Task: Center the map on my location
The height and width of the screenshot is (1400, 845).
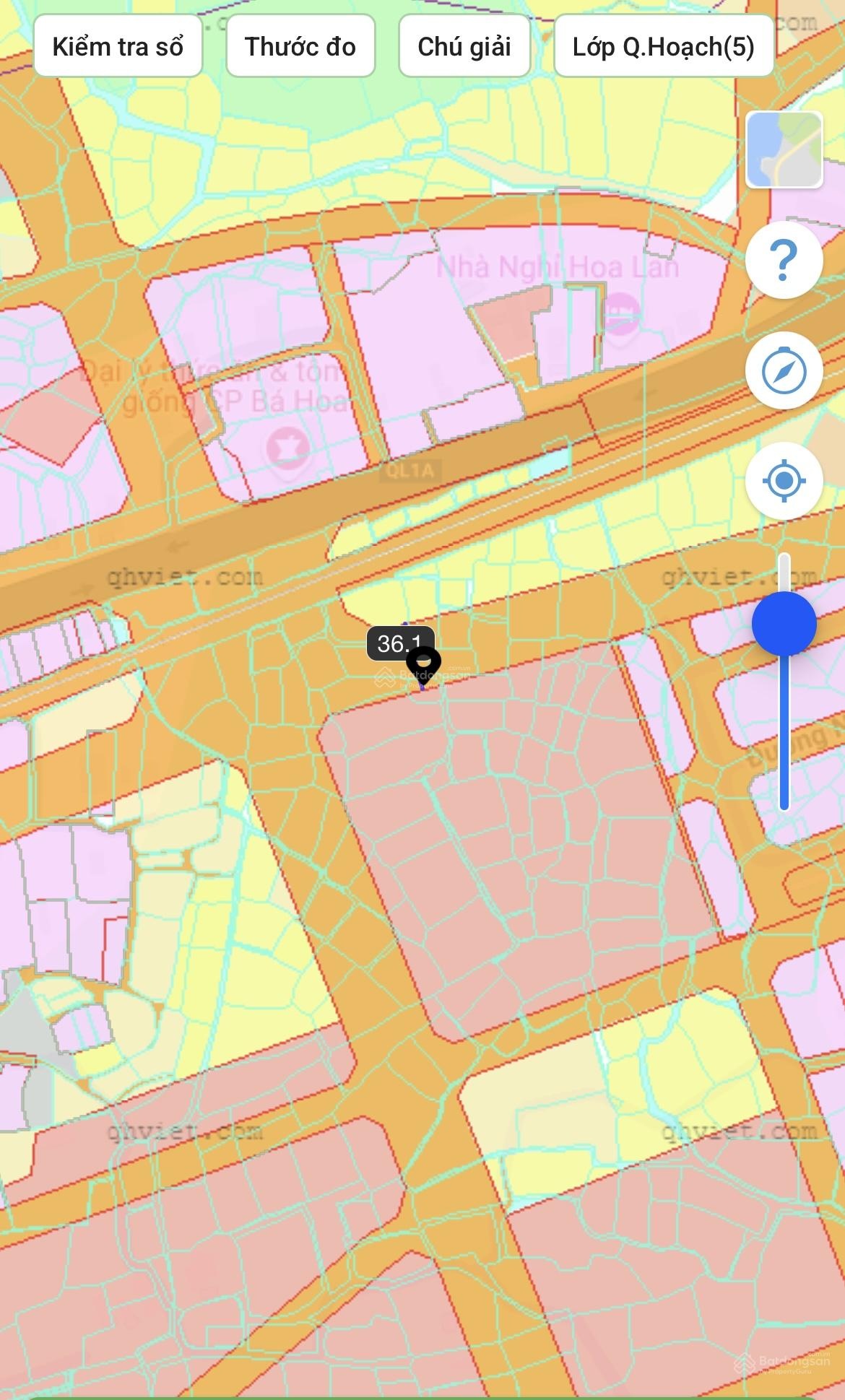Action: (x=784, y=481)
